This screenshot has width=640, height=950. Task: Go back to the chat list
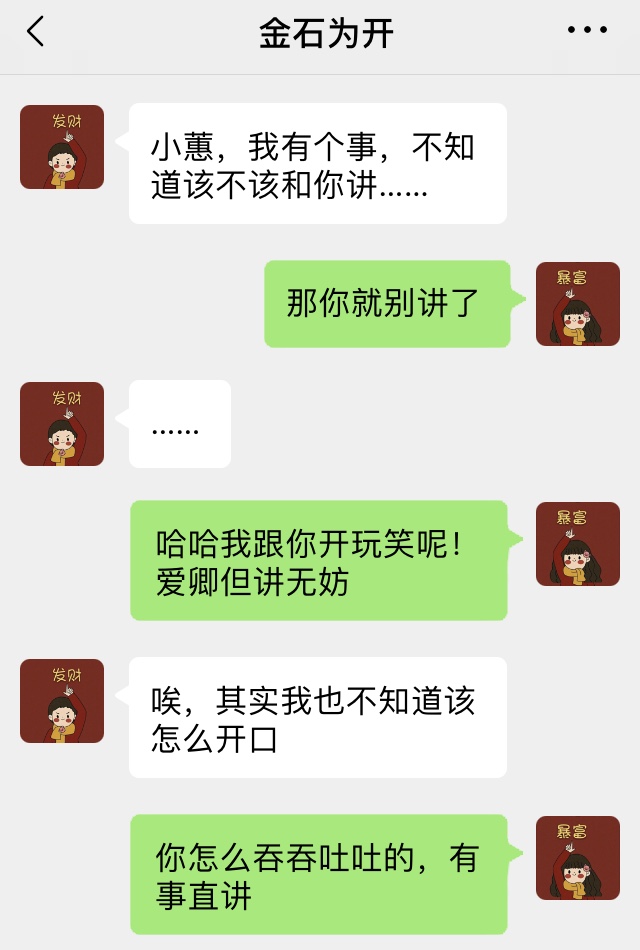(x=36, y=32)
